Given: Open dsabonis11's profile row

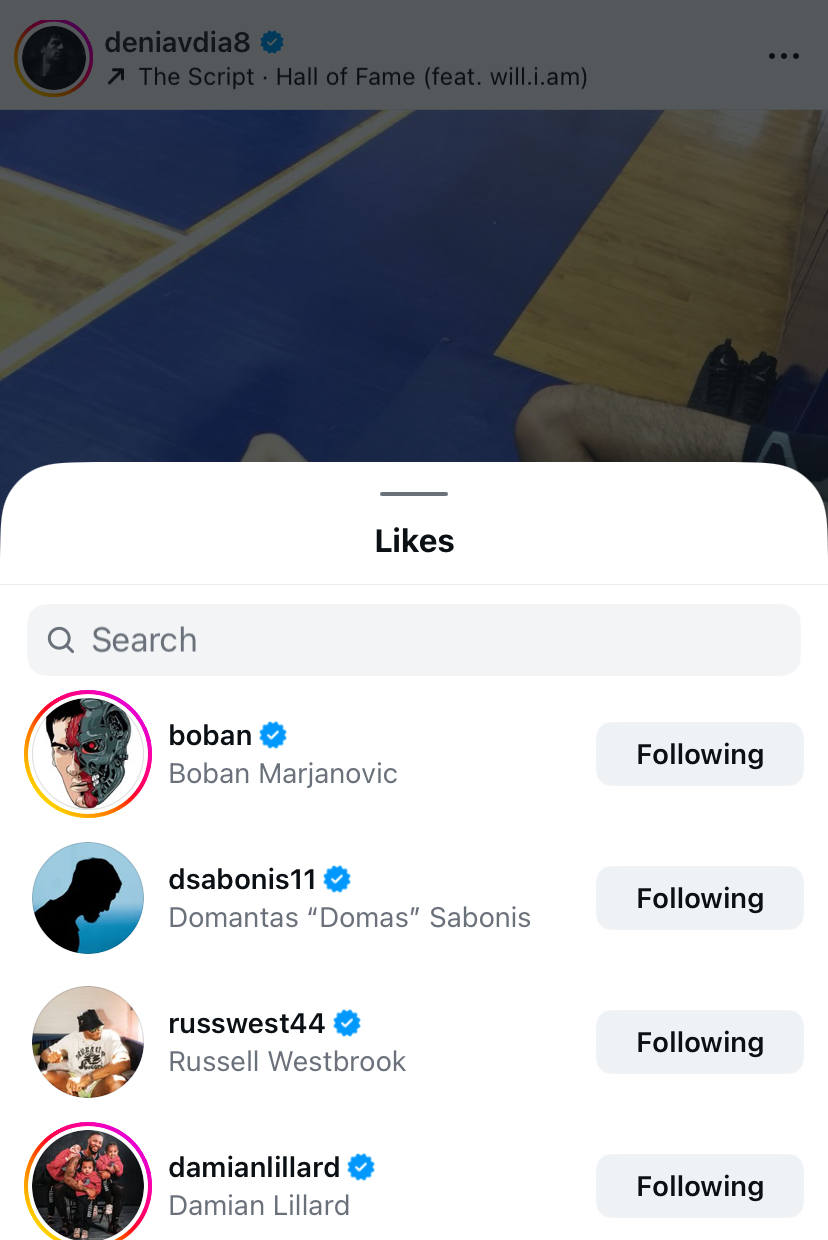Looking at the screenshot, I should click(x=349, y=898).
